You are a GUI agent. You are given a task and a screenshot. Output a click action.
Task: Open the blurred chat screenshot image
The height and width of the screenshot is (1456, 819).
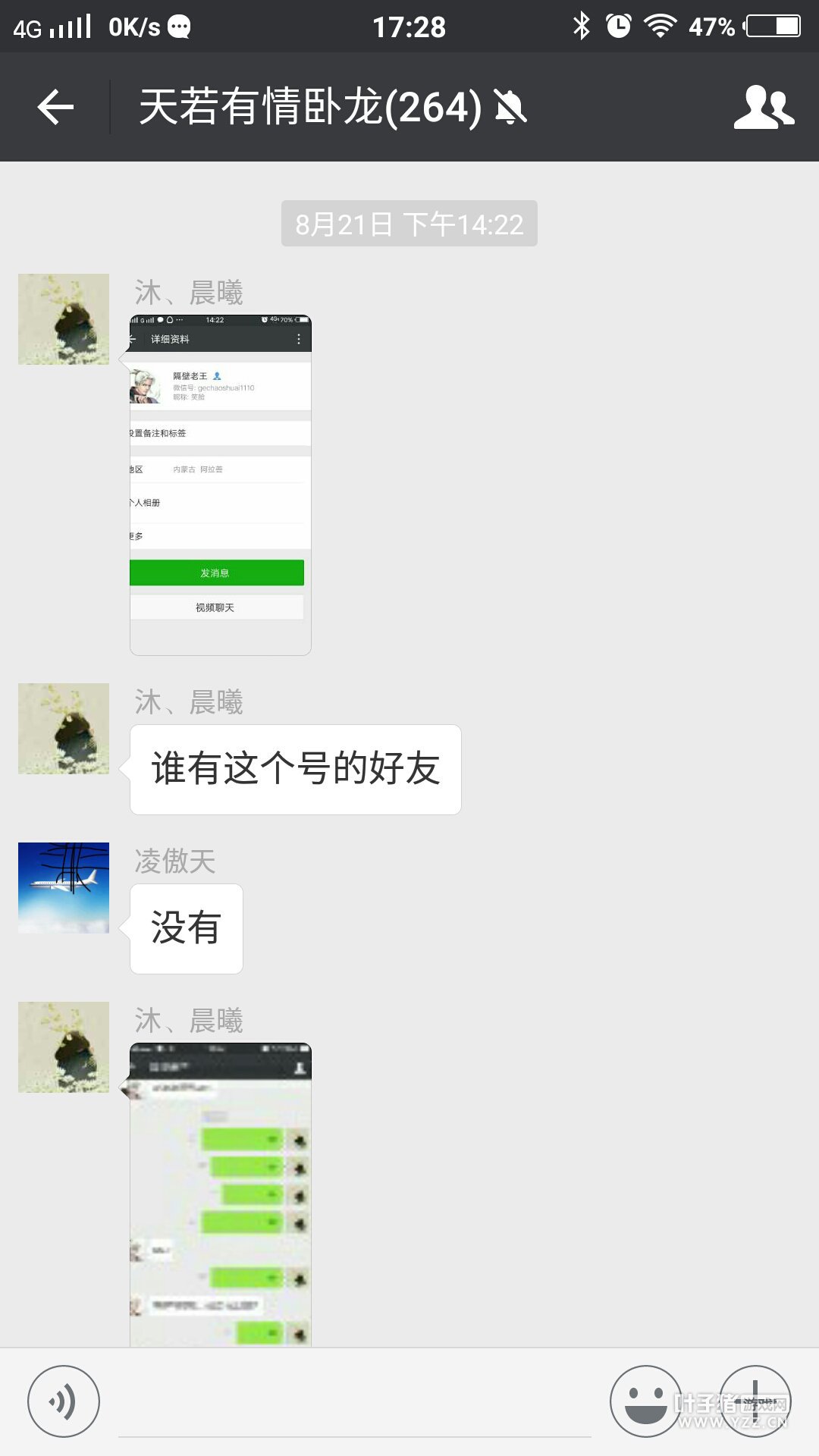(221, 1194)
